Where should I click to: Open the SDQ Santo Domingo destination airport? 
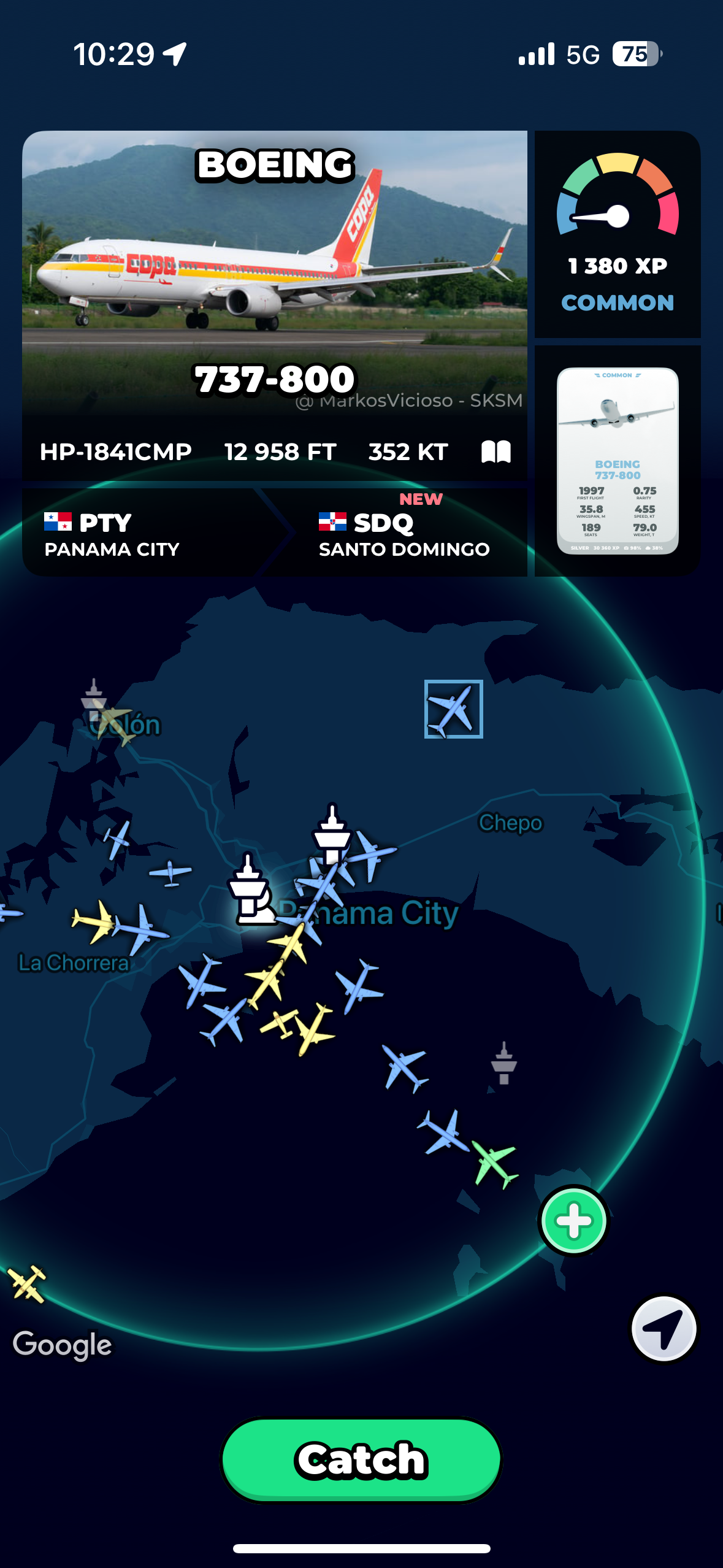(x=404, y=533)
